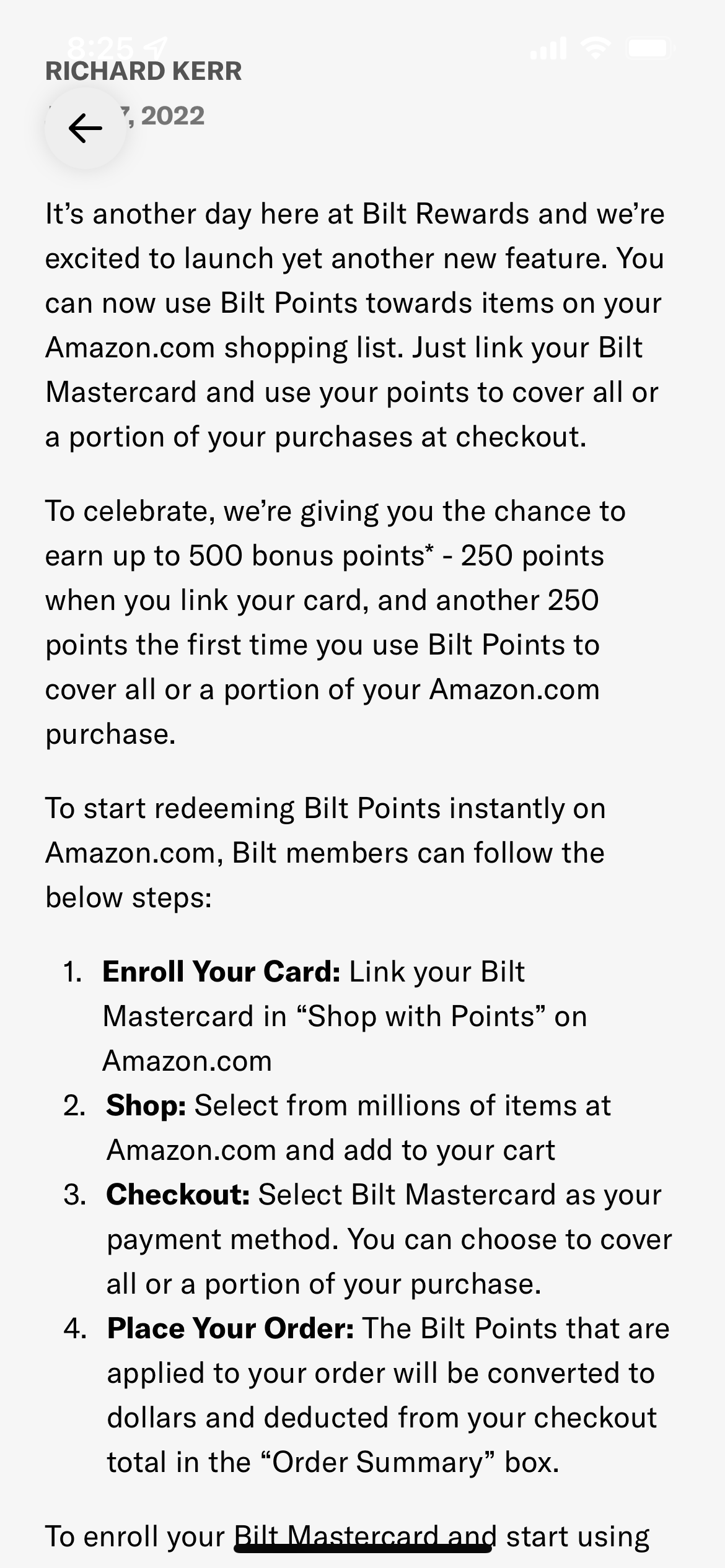The image size is (725, 1568).
Task: Go back using the arrow button
Action: (x=86, y=128)
